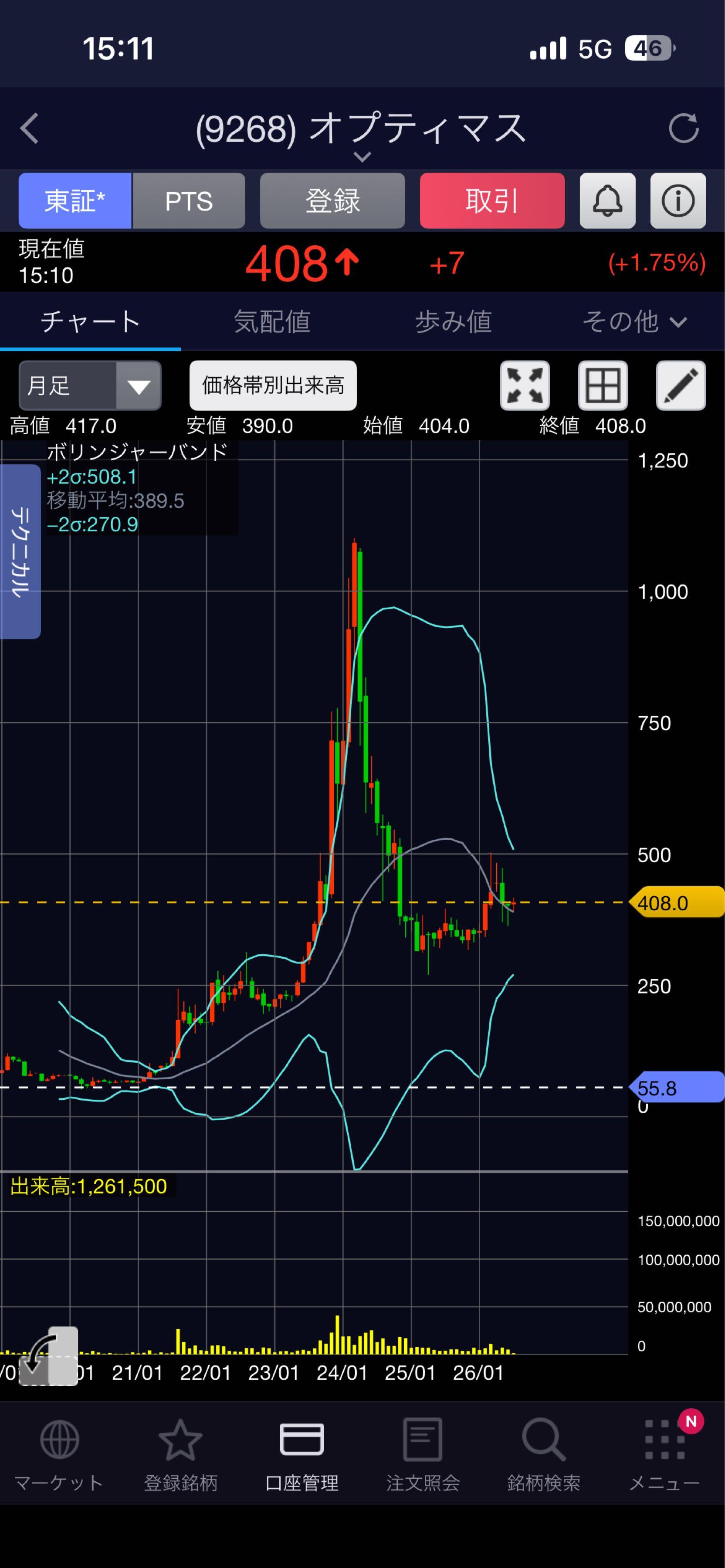Screen dimensions: 725x1568
Task: Tap the 登録 button
Action: coord(332,201)
